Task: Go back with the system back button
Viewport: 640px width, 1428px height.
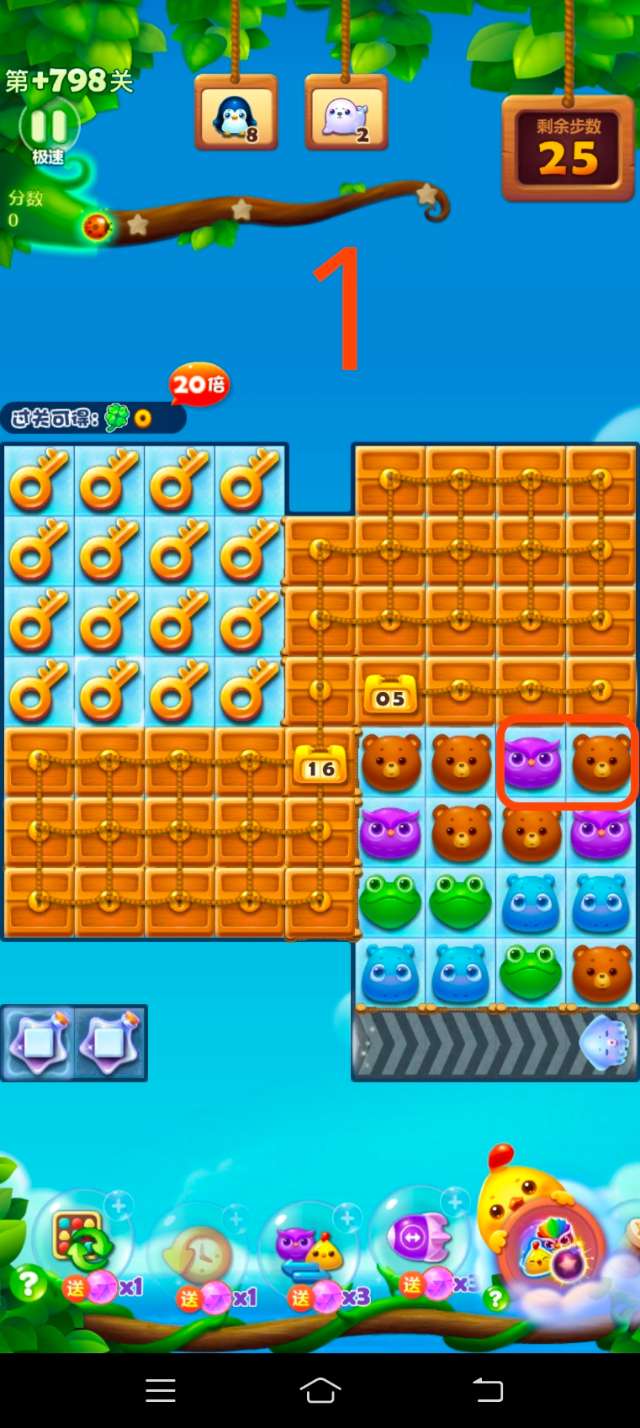Action: pyautogui.click(x=487, y=1390)
